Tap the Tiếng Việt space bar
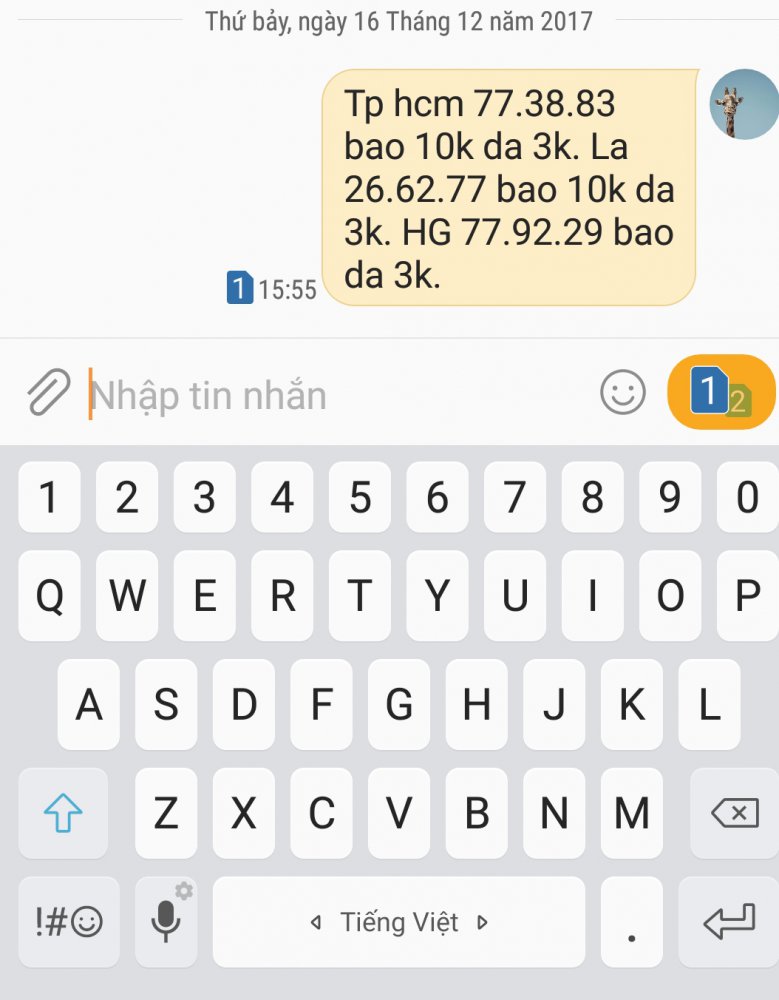The image size is (779, 1000). (399, 921)
